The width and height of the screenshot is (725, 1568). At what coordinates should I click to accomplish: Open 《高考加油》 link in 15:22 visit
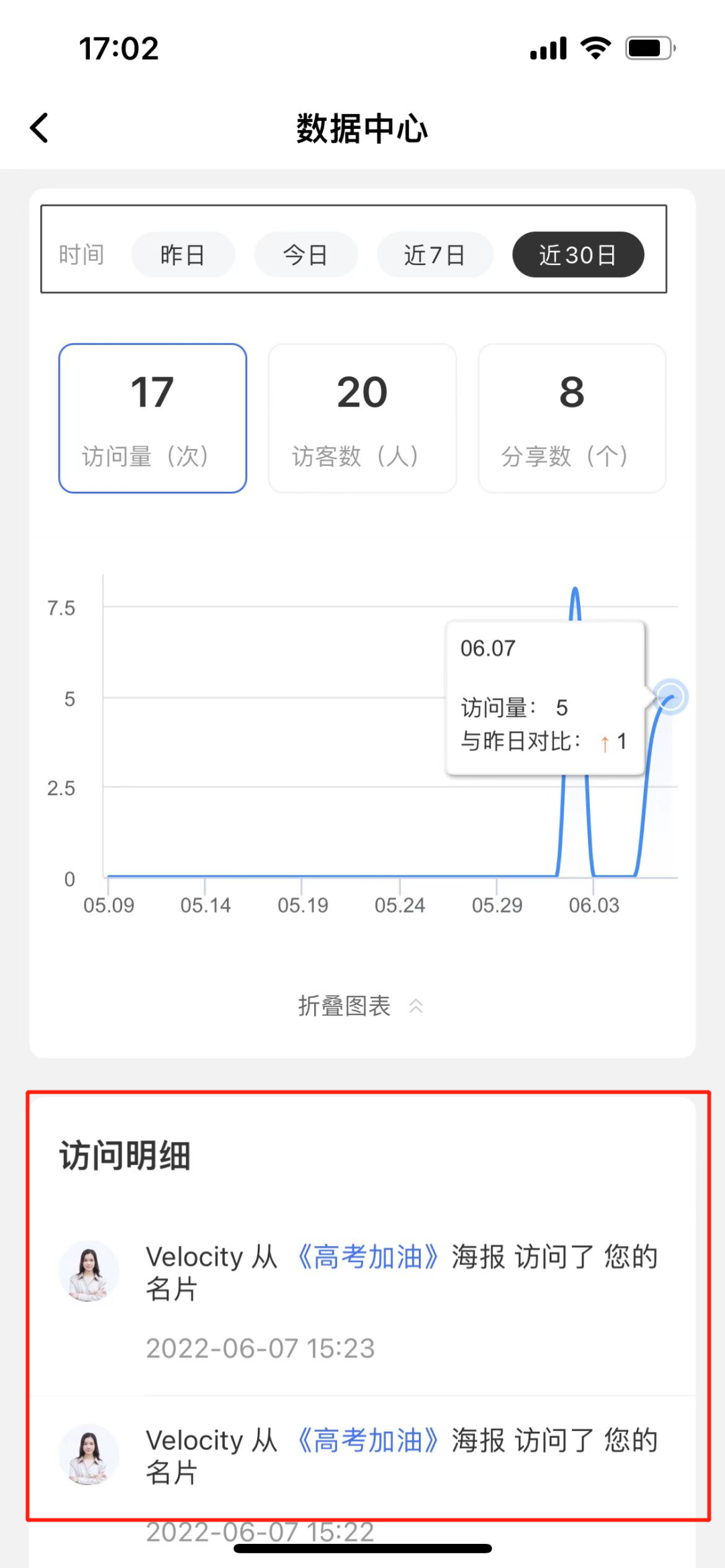click(x=367, y=1441)
